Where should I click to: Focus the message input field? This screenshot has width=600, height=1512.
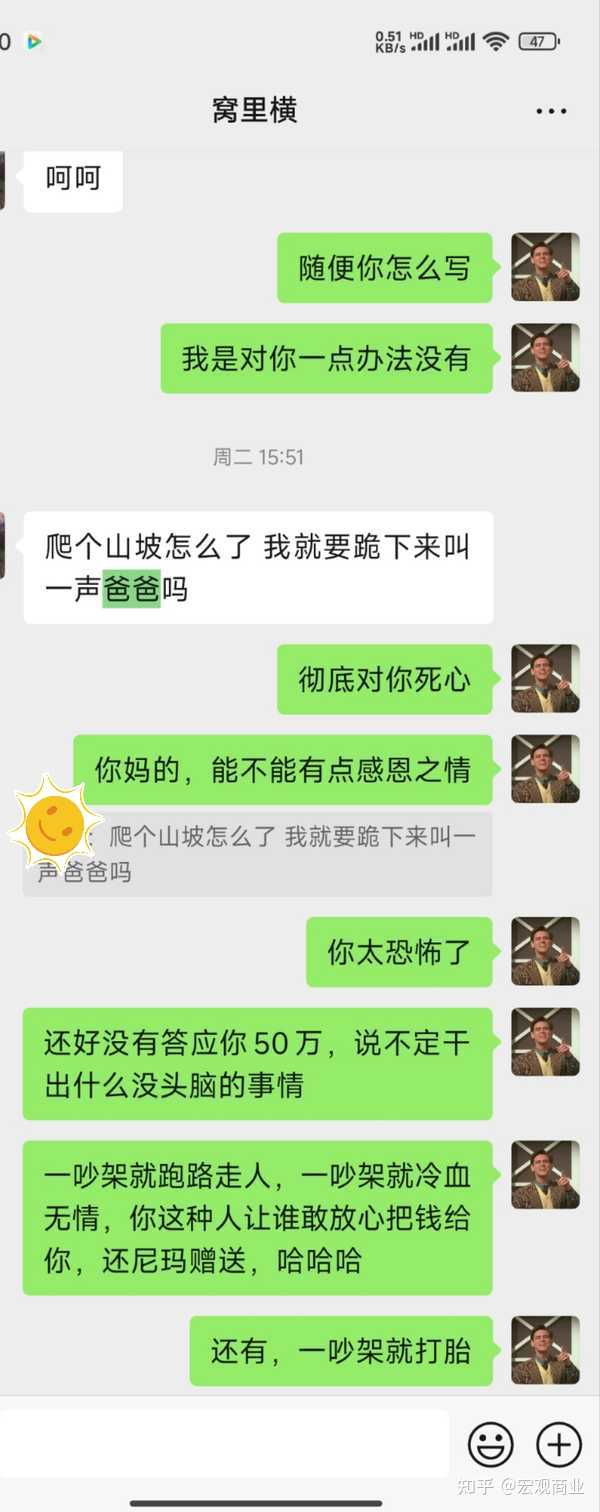tap(225, 1444)
